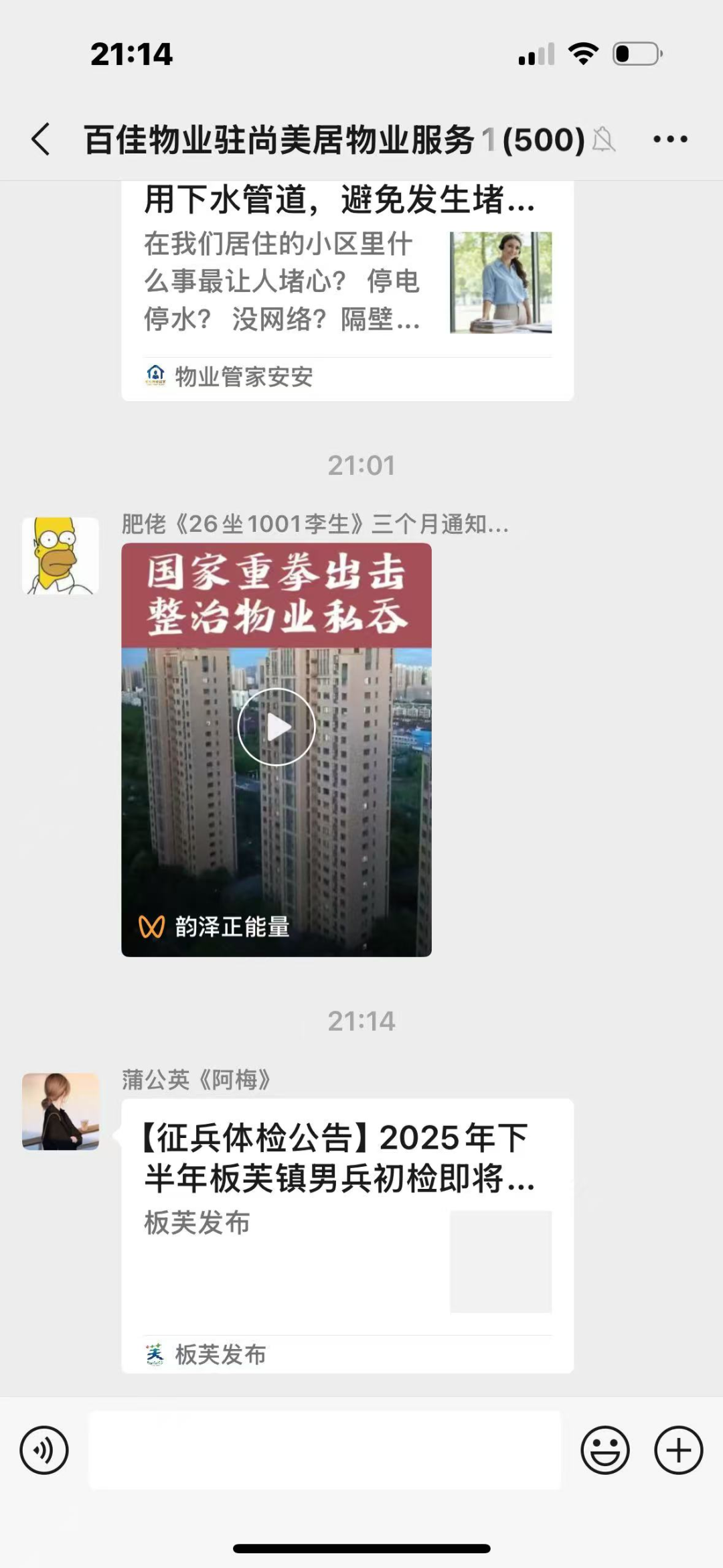Play the 国家重拳出击 video
Viewport: 723px width, 1568px height.
pos(276,727)
